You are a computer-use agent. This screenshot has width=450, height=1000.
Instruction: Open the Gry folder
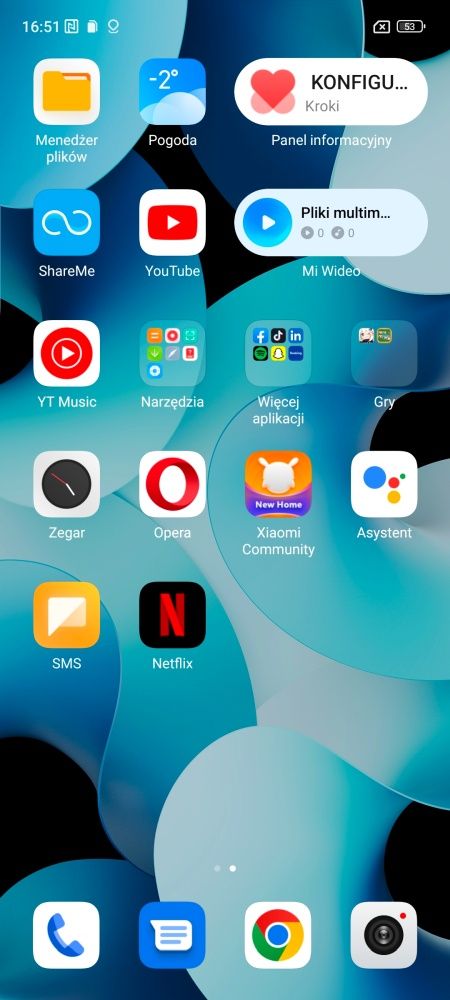pyautogui.click(x=384, y=353)
